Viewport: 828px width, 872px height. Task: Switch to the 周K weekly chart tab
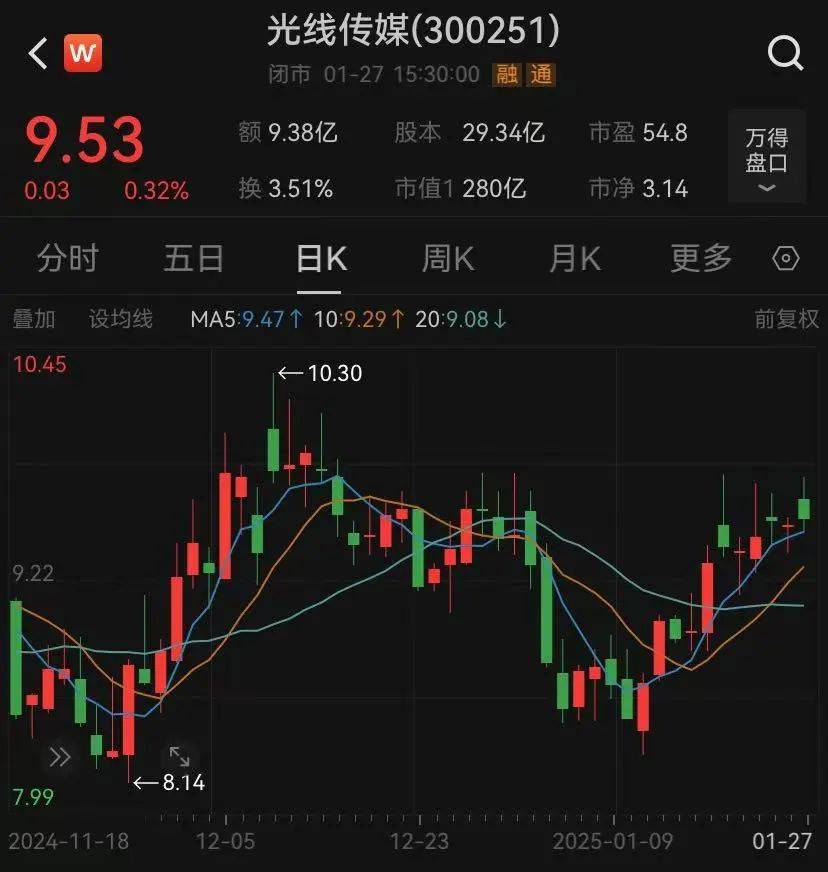click(x=447, y=258)
